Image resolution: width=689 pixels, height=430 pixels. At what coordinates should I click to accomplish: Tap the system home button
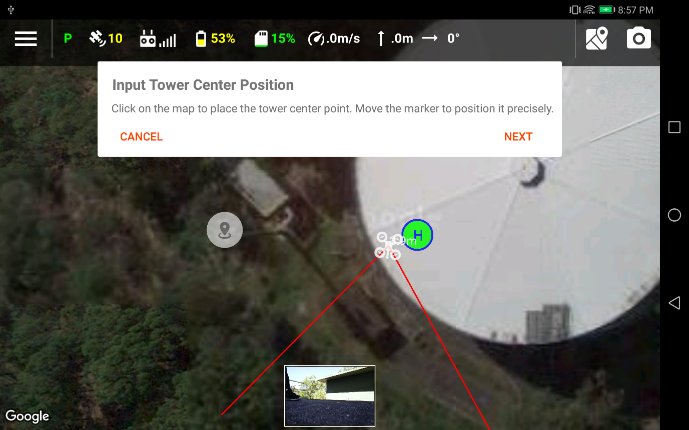click(x=674, y=215)
